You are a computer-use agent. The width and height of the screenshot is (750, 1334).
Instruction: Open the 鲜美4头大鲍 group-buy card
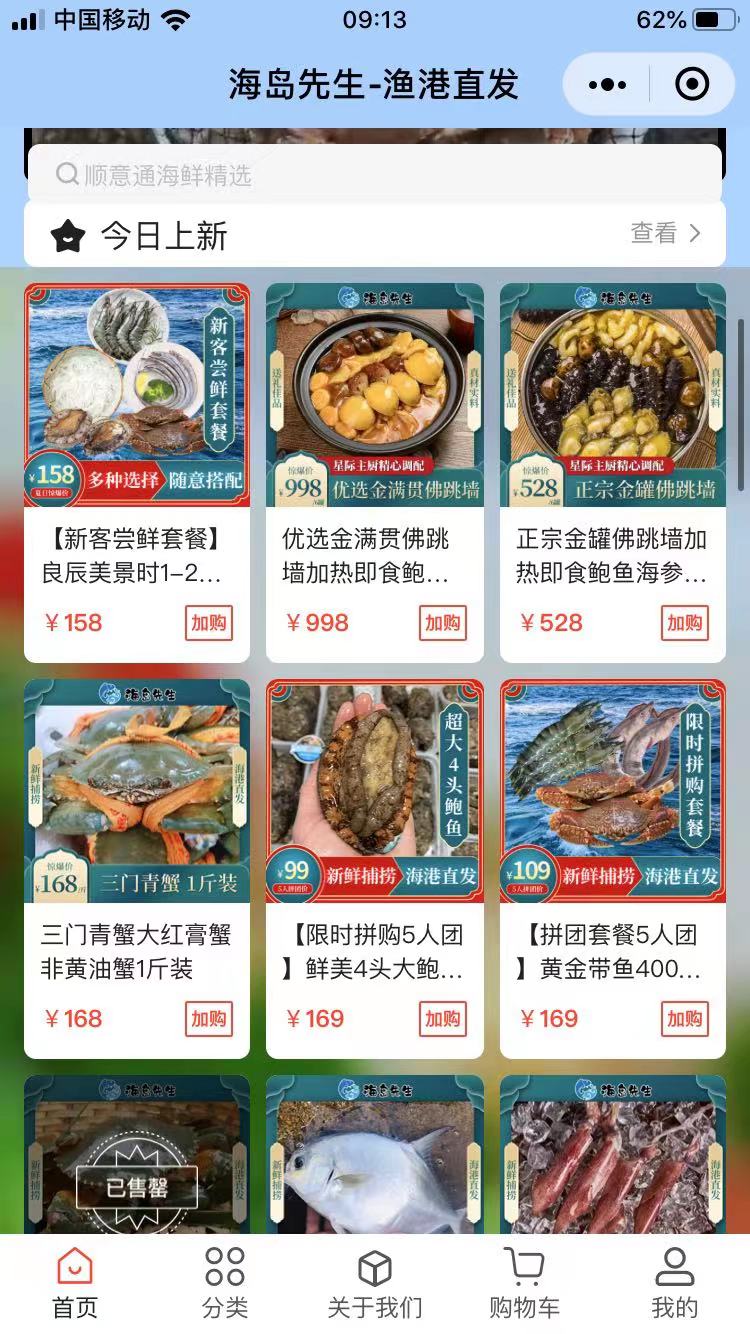[x=375, y=792]
